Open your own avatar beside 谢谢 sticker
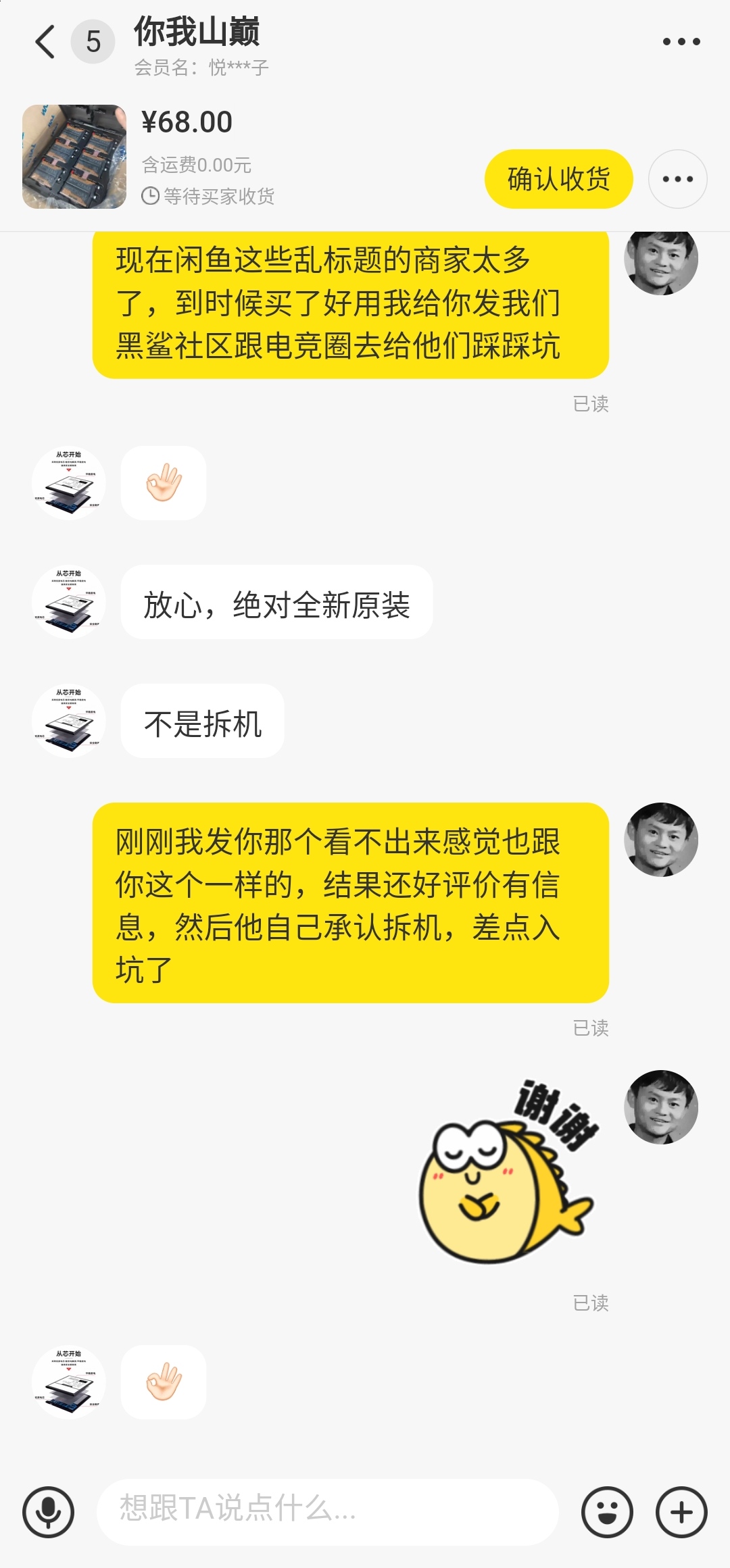This screenshot has height=1568, width=730. [x=660, y=1107]
